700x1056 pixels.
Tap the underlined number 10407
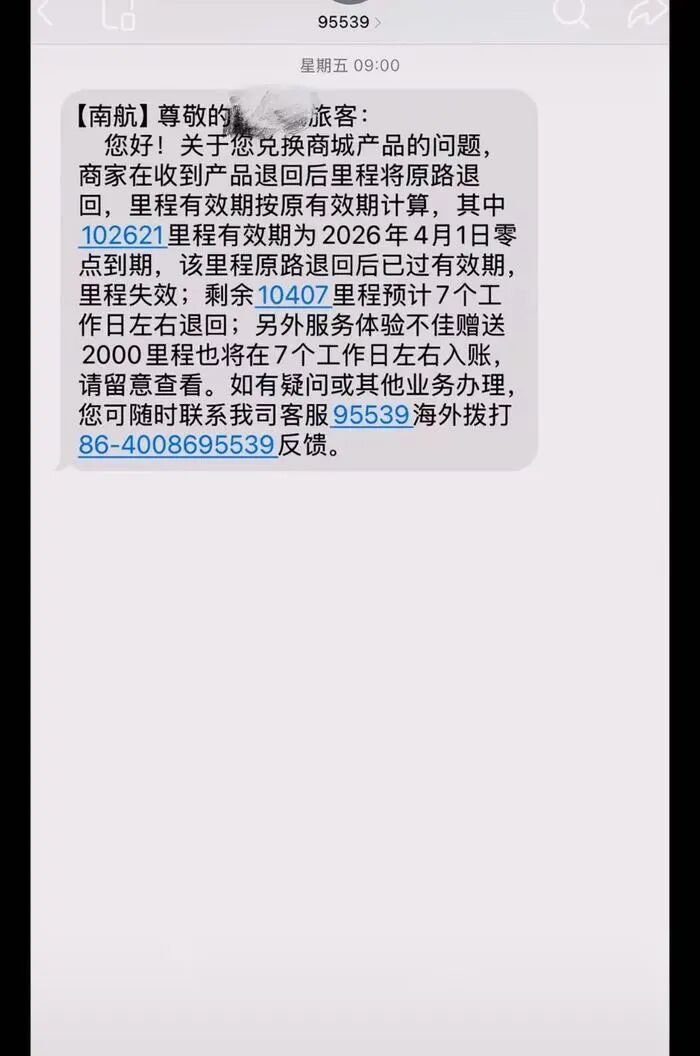tap(293, 295)
